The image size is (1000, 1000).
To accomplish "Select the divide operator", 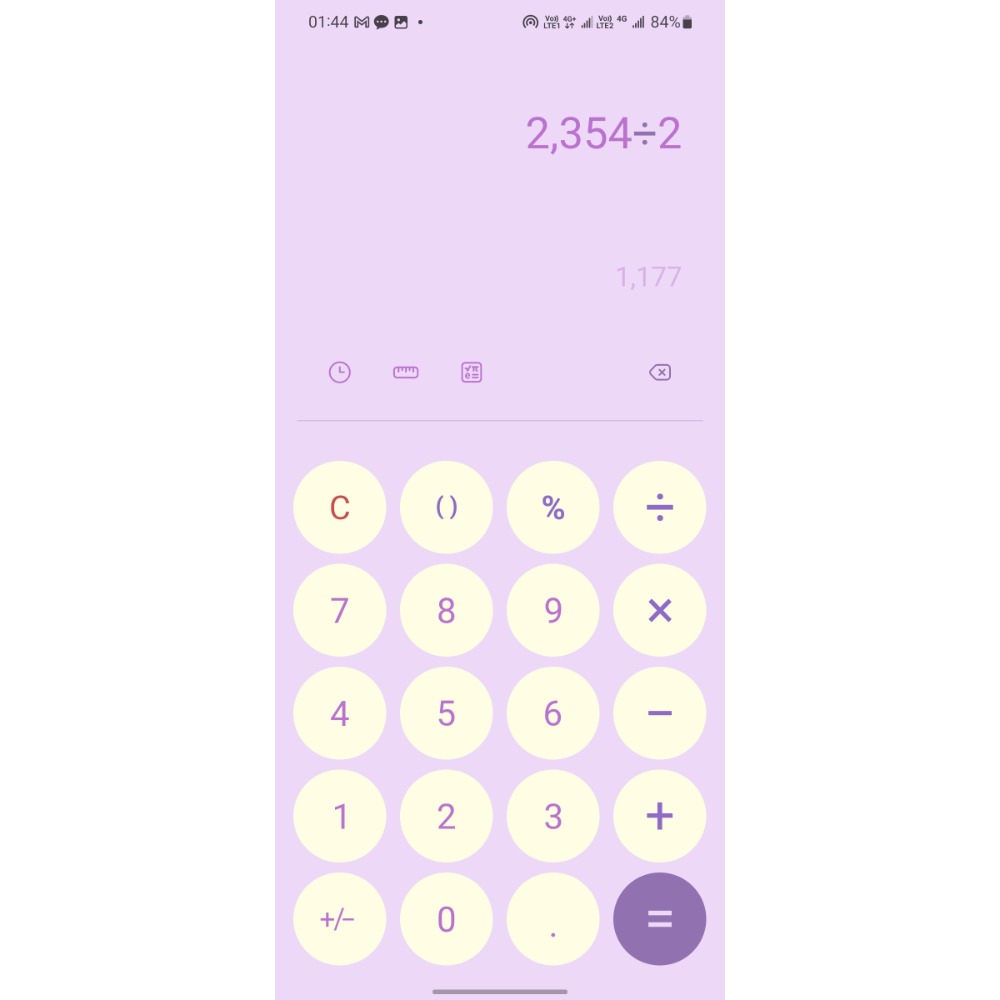I will 659,508.
